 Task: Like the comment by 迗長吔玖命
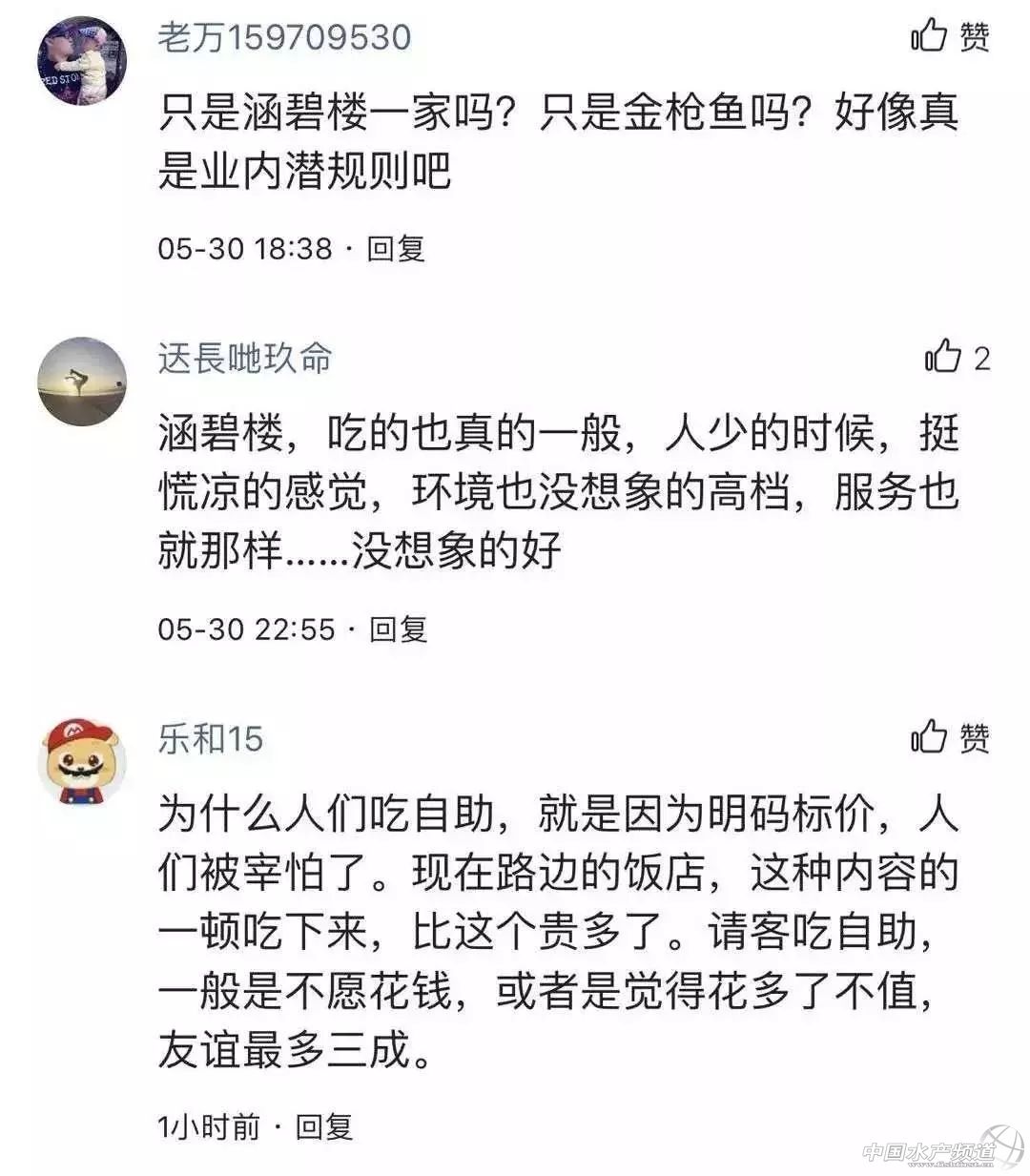[942, 358]
